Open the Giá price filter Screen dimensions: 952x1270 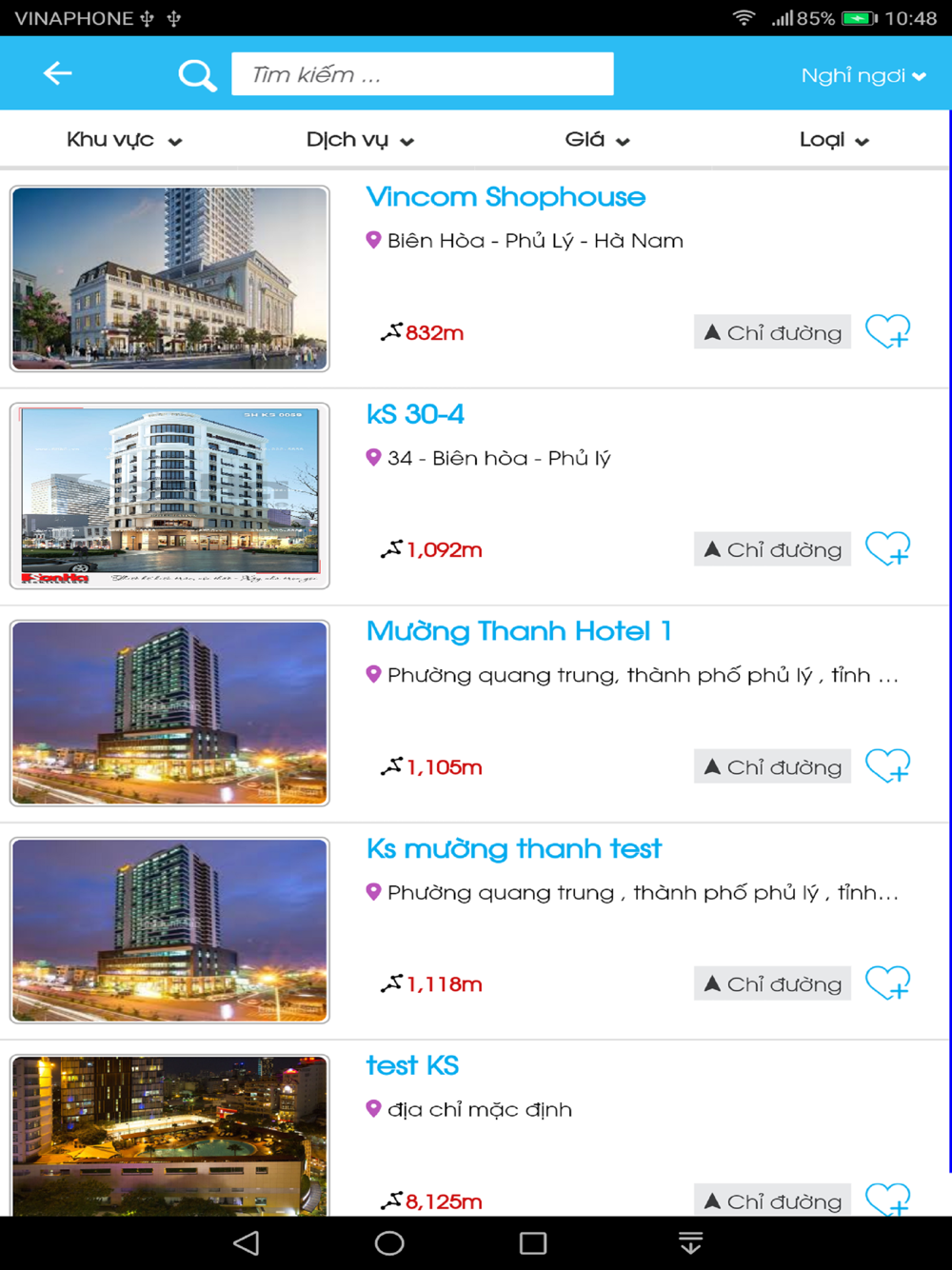597,140
